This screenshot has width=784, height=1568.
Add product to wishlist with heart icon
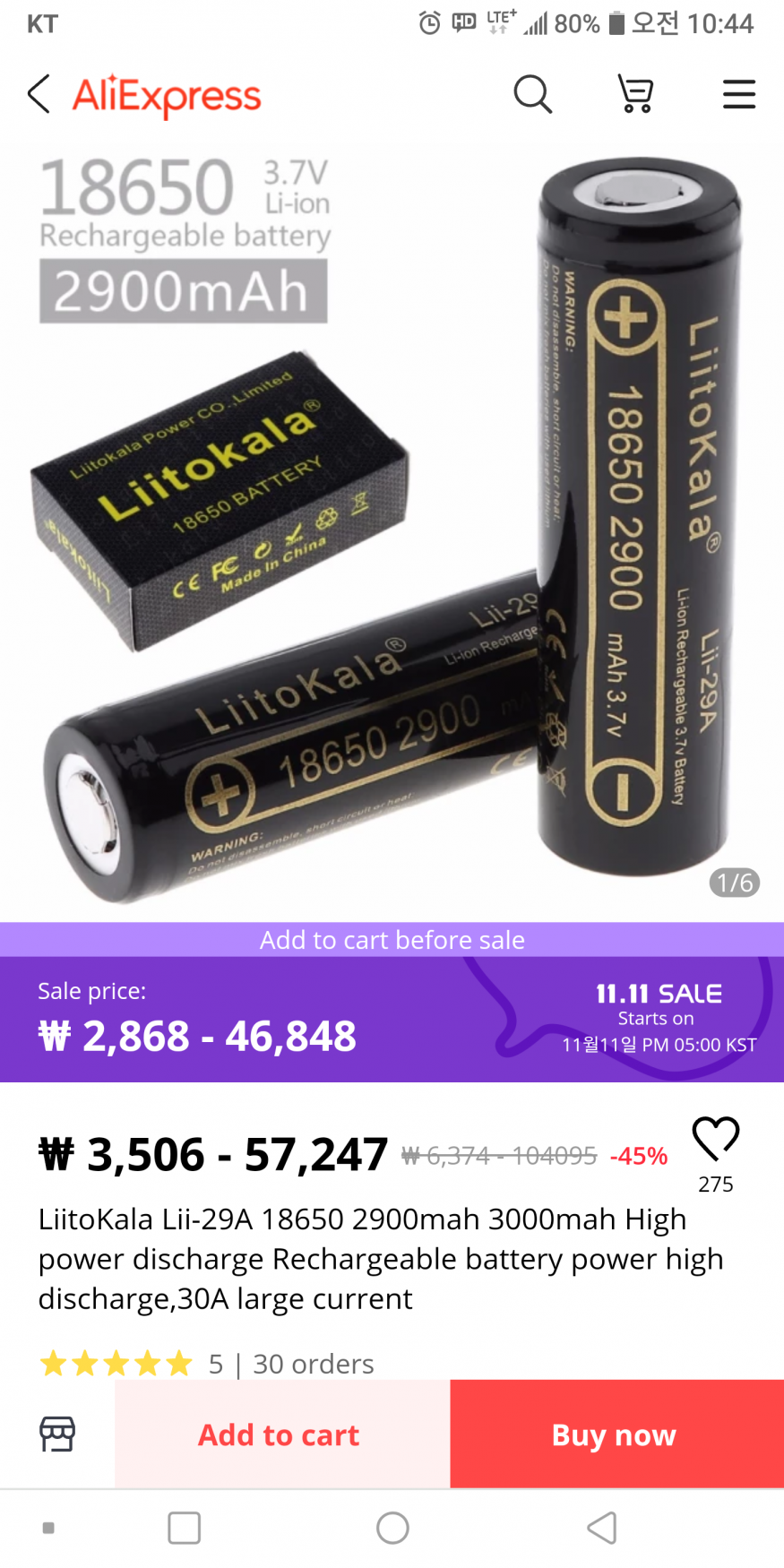click(715, 1140)
